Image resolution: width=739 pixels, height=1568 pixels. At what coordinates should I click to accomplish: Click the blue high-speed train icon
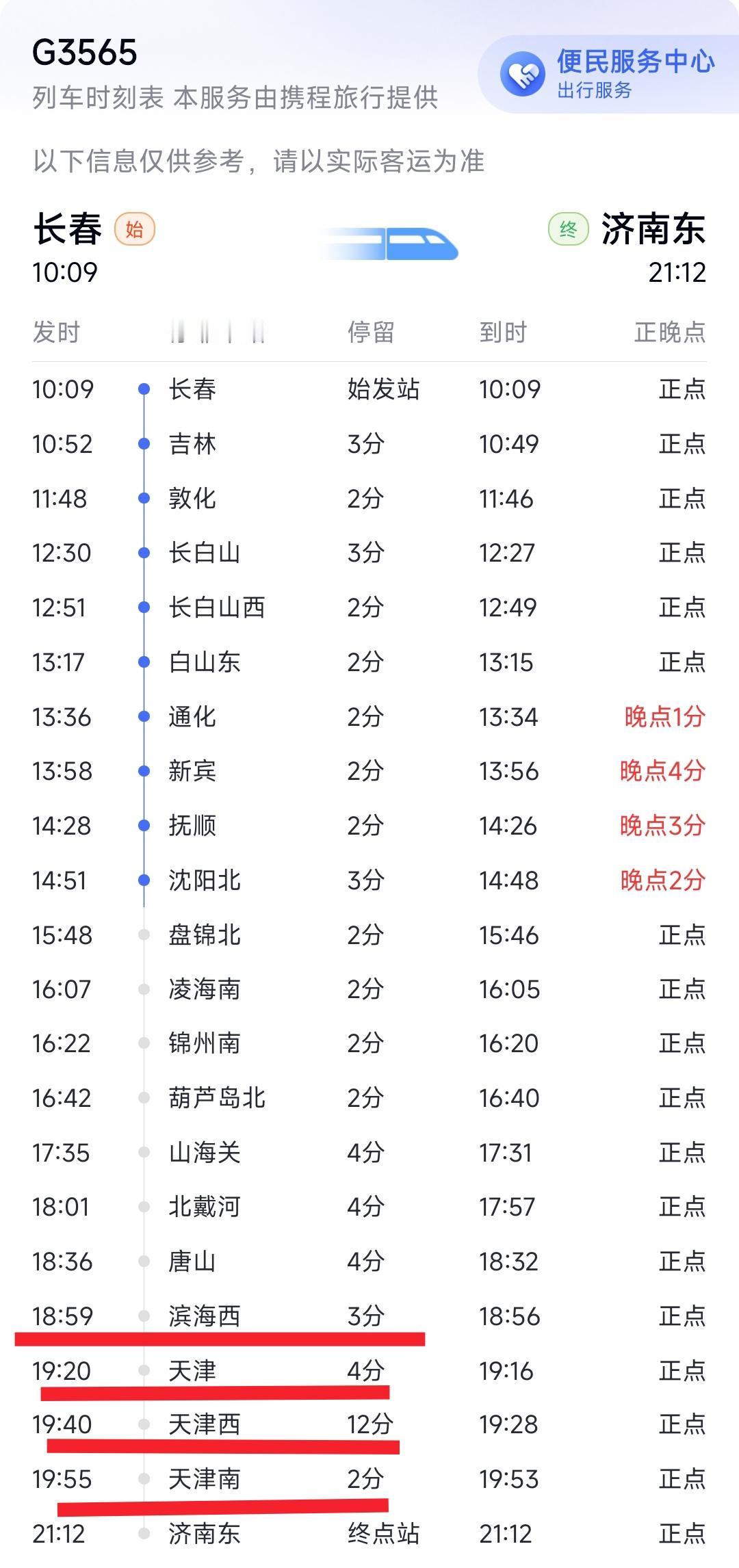tap(390, 243)
